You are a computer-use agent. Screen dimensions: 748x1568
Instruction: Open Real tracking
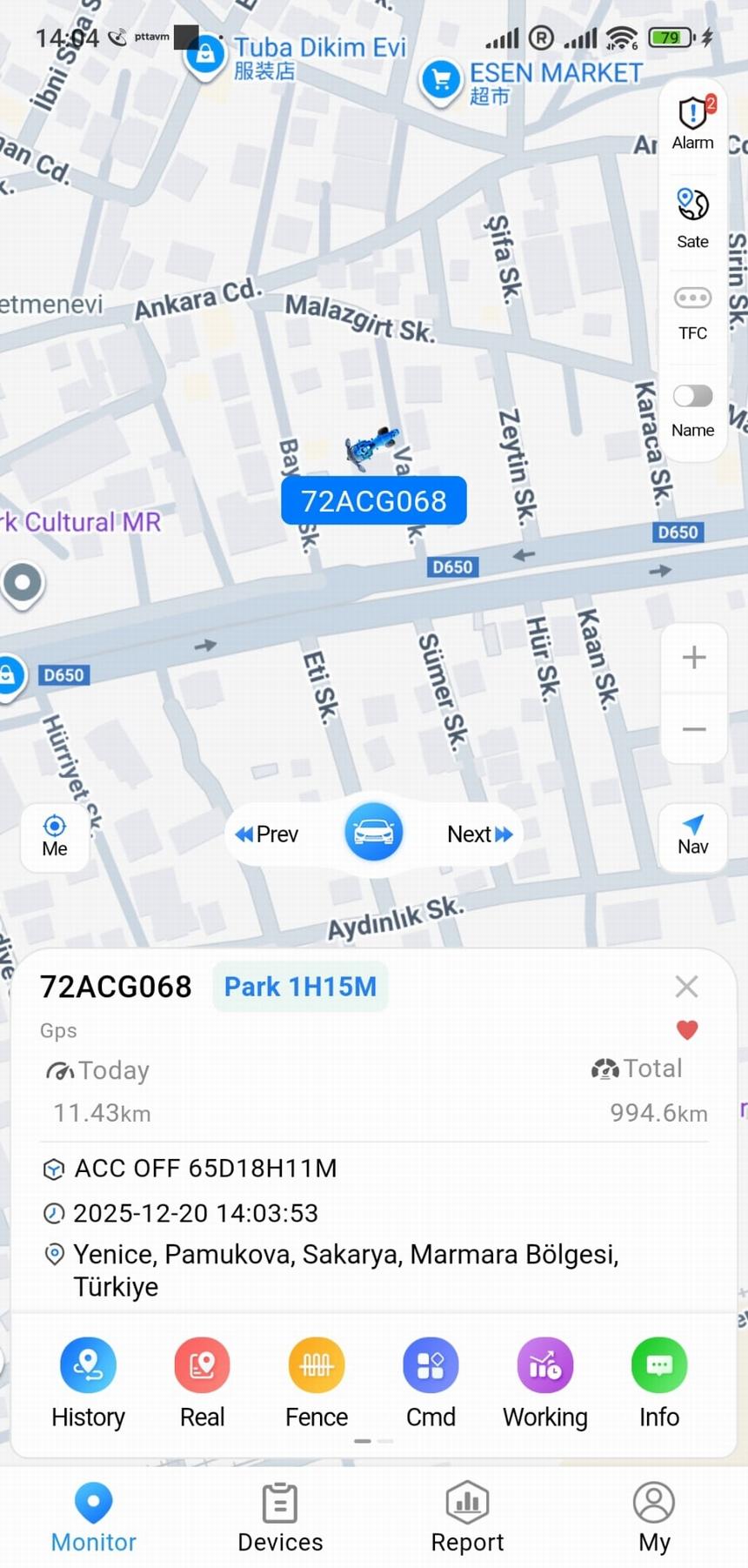(202, 1382)
